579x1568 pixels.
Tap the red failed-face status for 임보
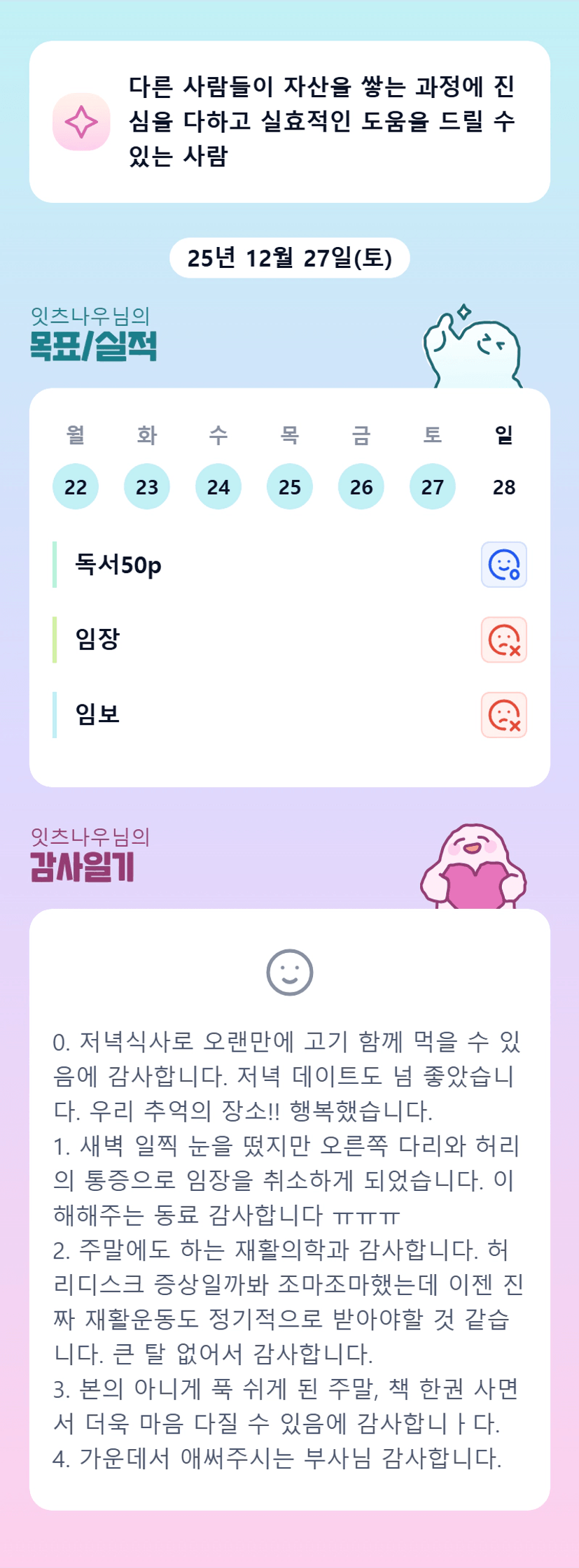504,715
